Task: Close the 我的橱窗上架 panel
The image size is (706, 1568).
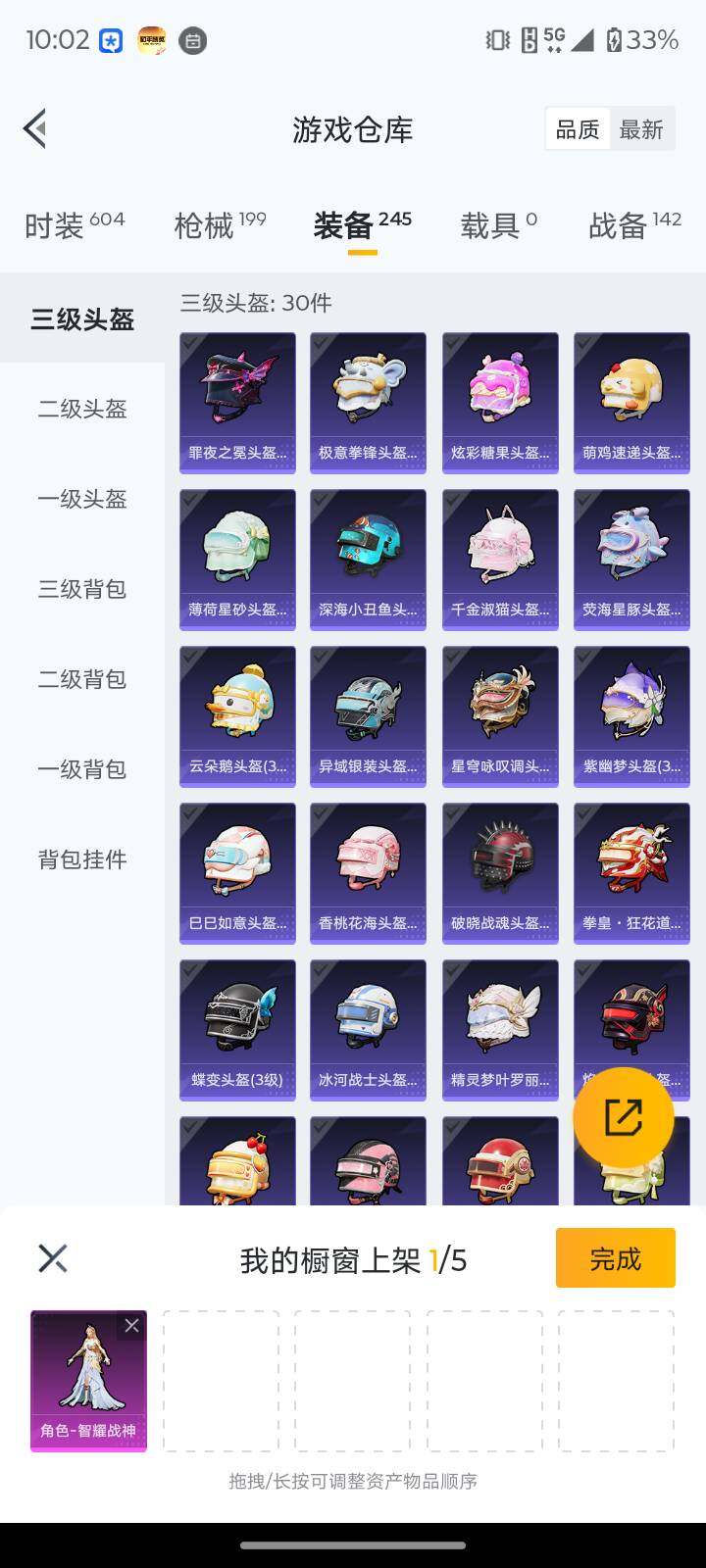Action: point(53,1257)
